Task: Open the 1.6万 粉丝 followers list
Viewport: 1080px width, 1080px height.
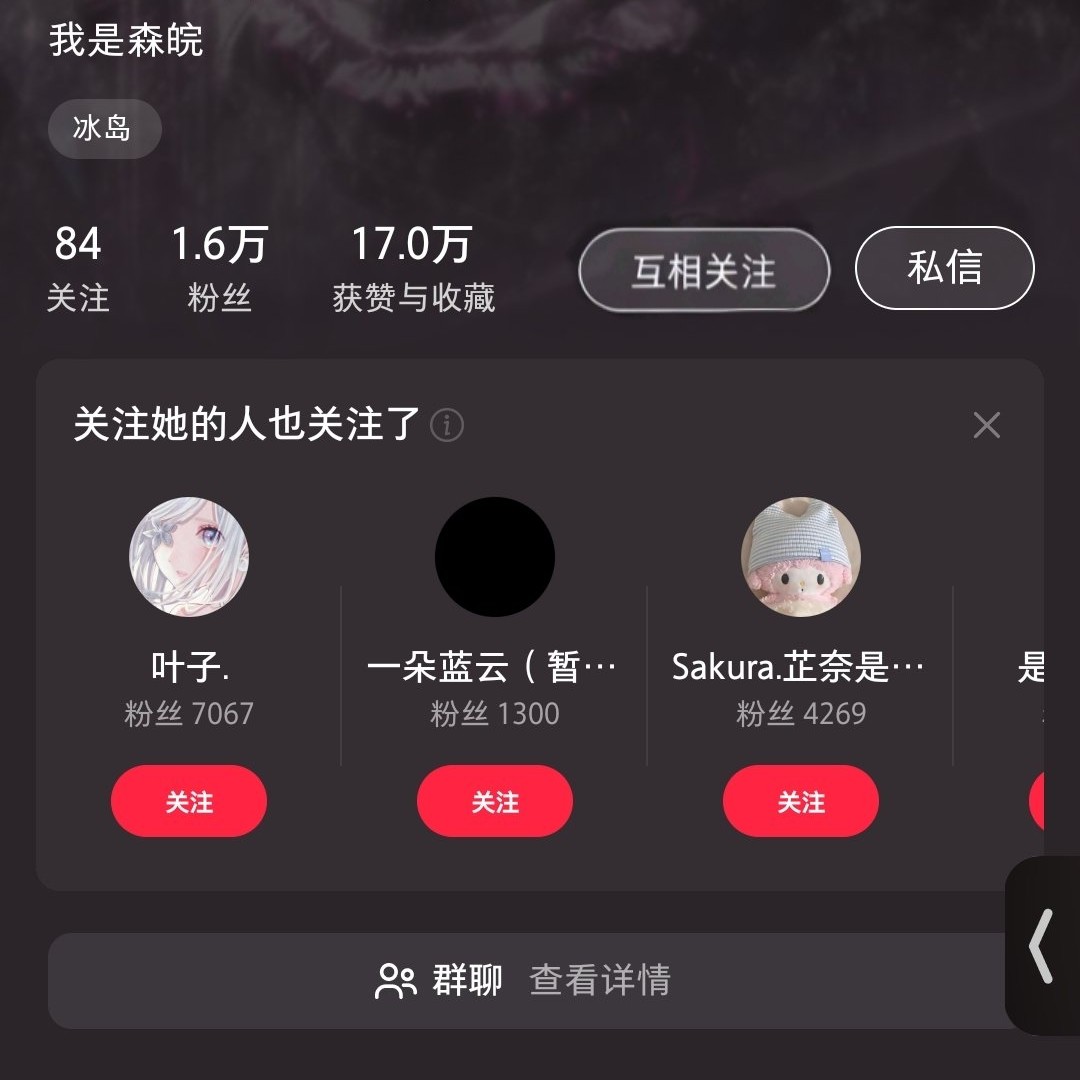Action: pyautogui.click(x=219, y=268)
